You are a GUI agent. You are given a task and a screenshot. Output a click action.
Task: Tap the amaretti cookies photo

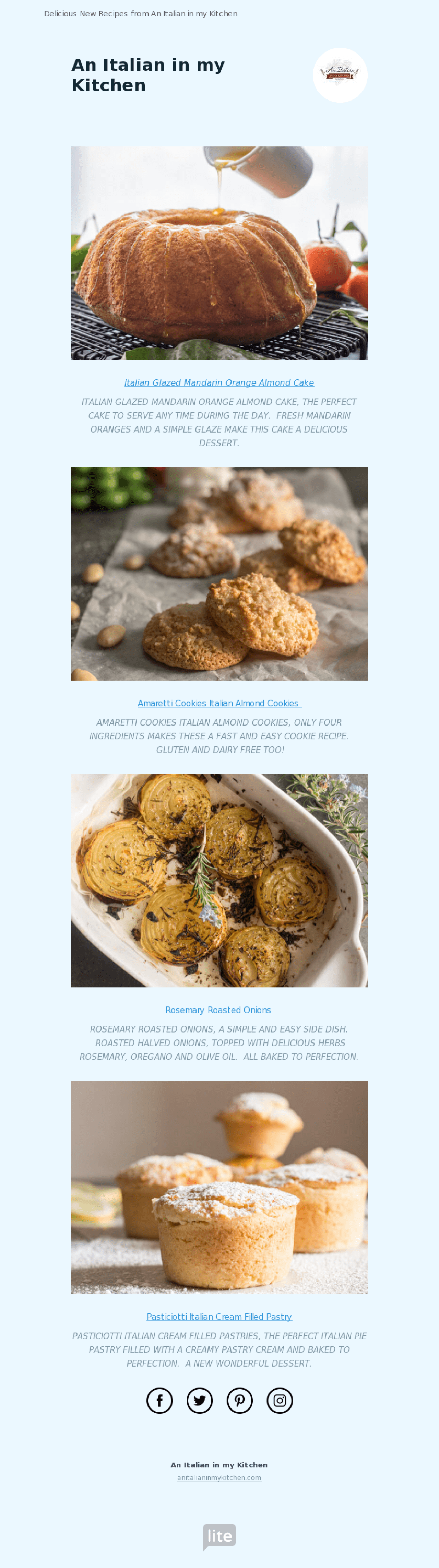coord(219,574)
